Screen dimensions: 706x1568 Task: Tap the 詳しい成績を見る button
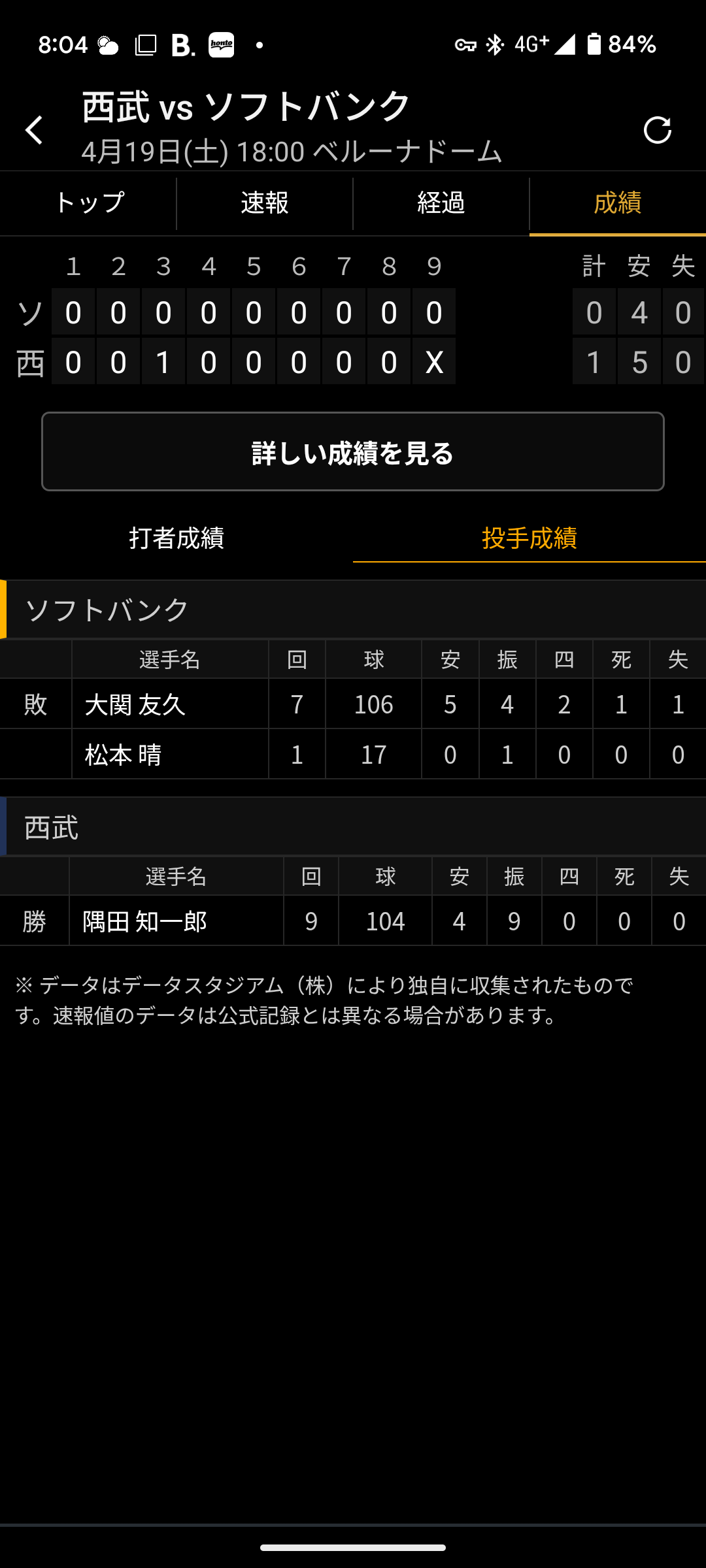tap(353, 452)
